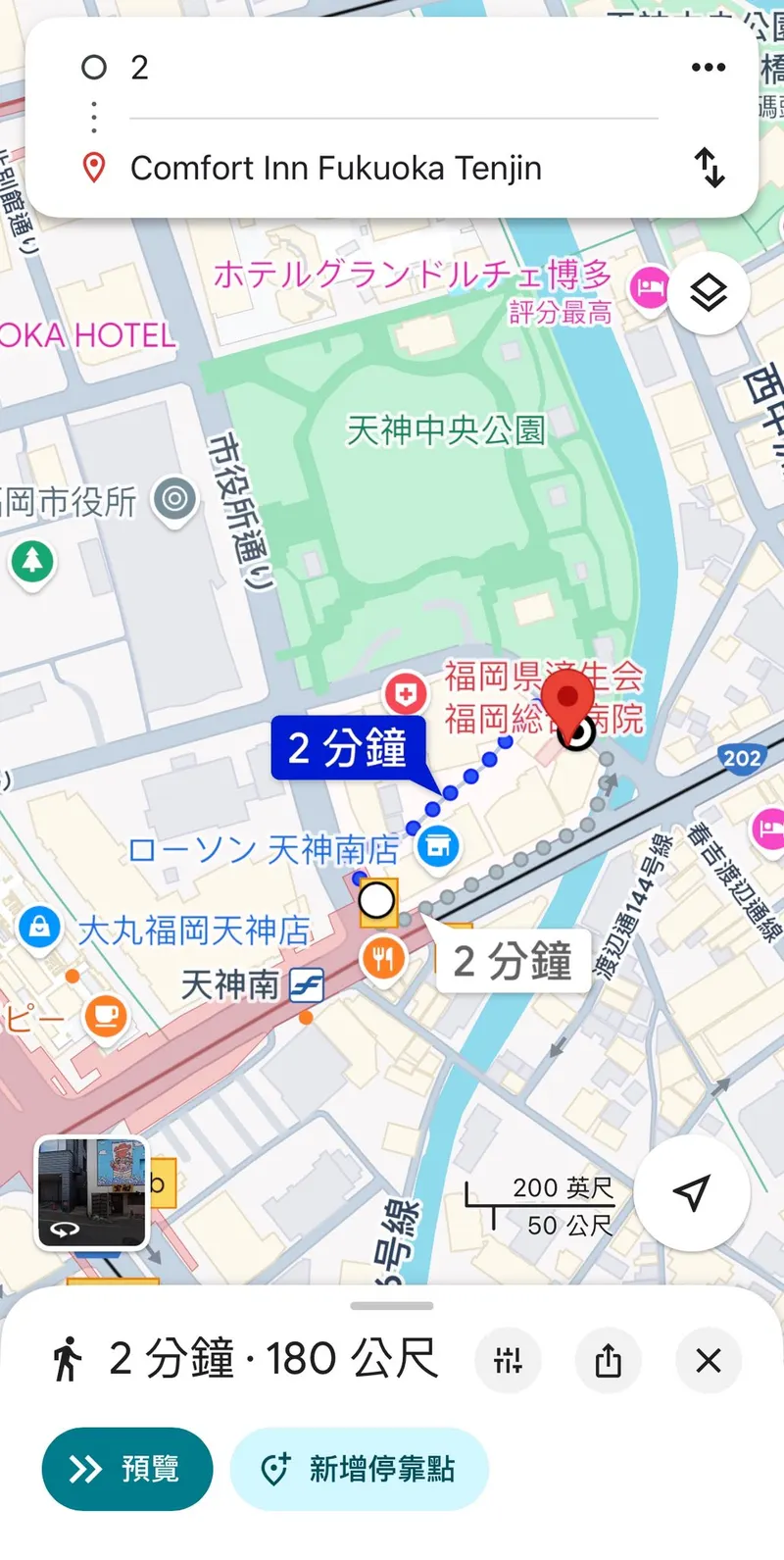Viewport: 784px width, 1560px height.
Task: Open 天神南 subway station marker
Action: pyautogui.click(x=306, y=985)
